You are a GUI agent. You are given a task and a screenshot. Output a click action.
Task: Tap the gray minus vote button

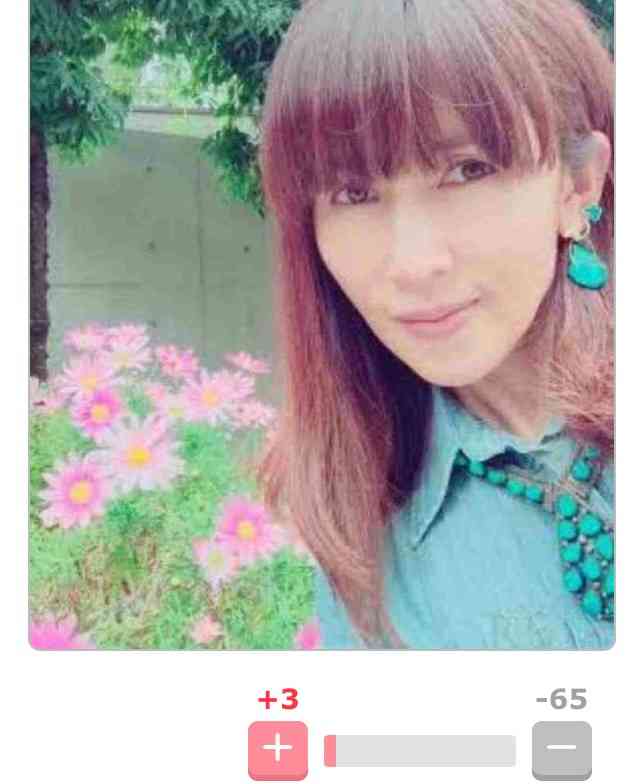coord(561,749)
